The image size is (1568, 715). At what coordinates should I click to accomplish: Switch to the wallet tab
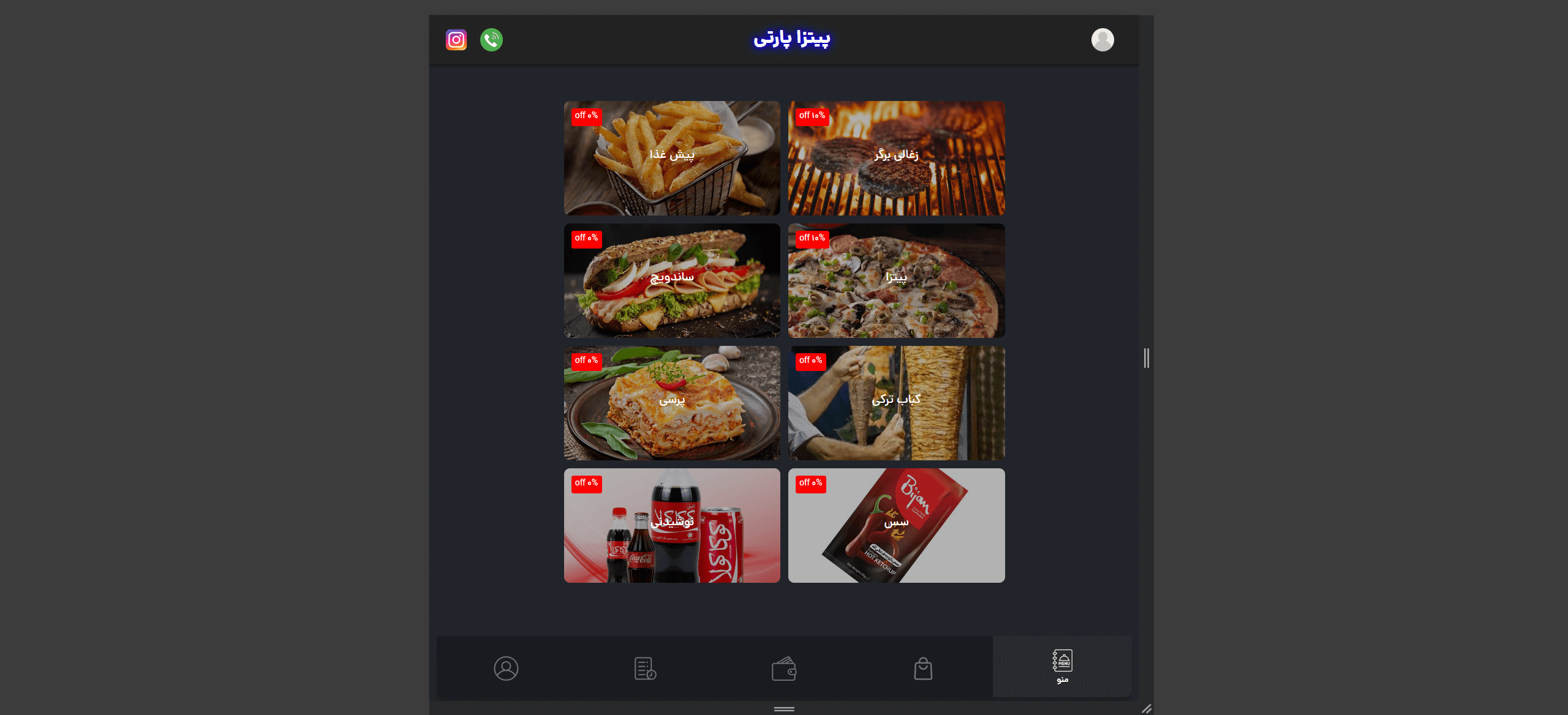[784, 668]
